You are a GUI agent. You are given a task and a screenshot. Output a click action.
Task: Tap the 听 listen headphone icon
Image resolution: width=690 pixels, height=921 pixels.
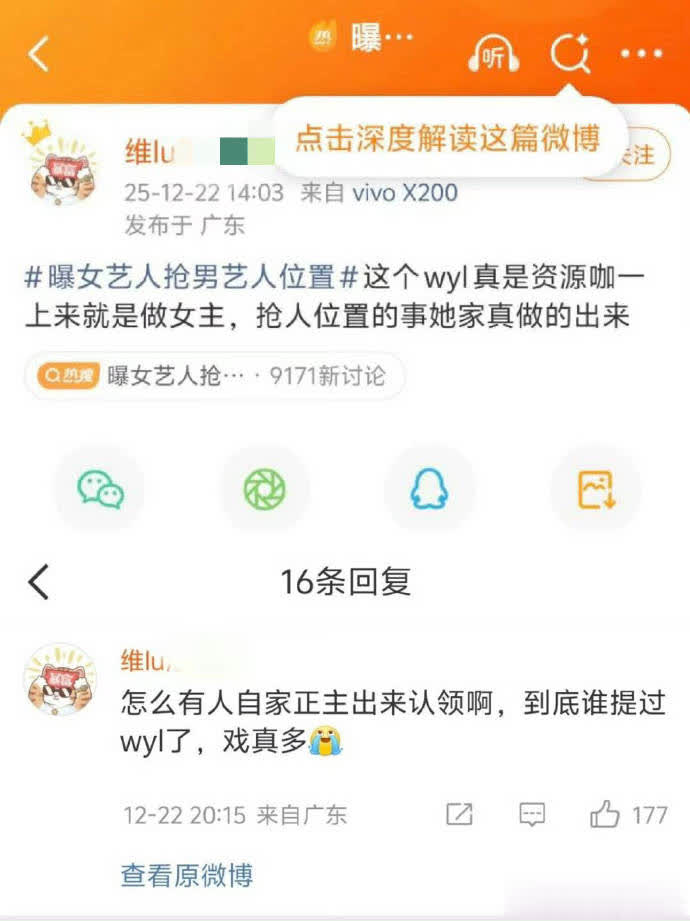pyautogui.click(x=494, y=57)
